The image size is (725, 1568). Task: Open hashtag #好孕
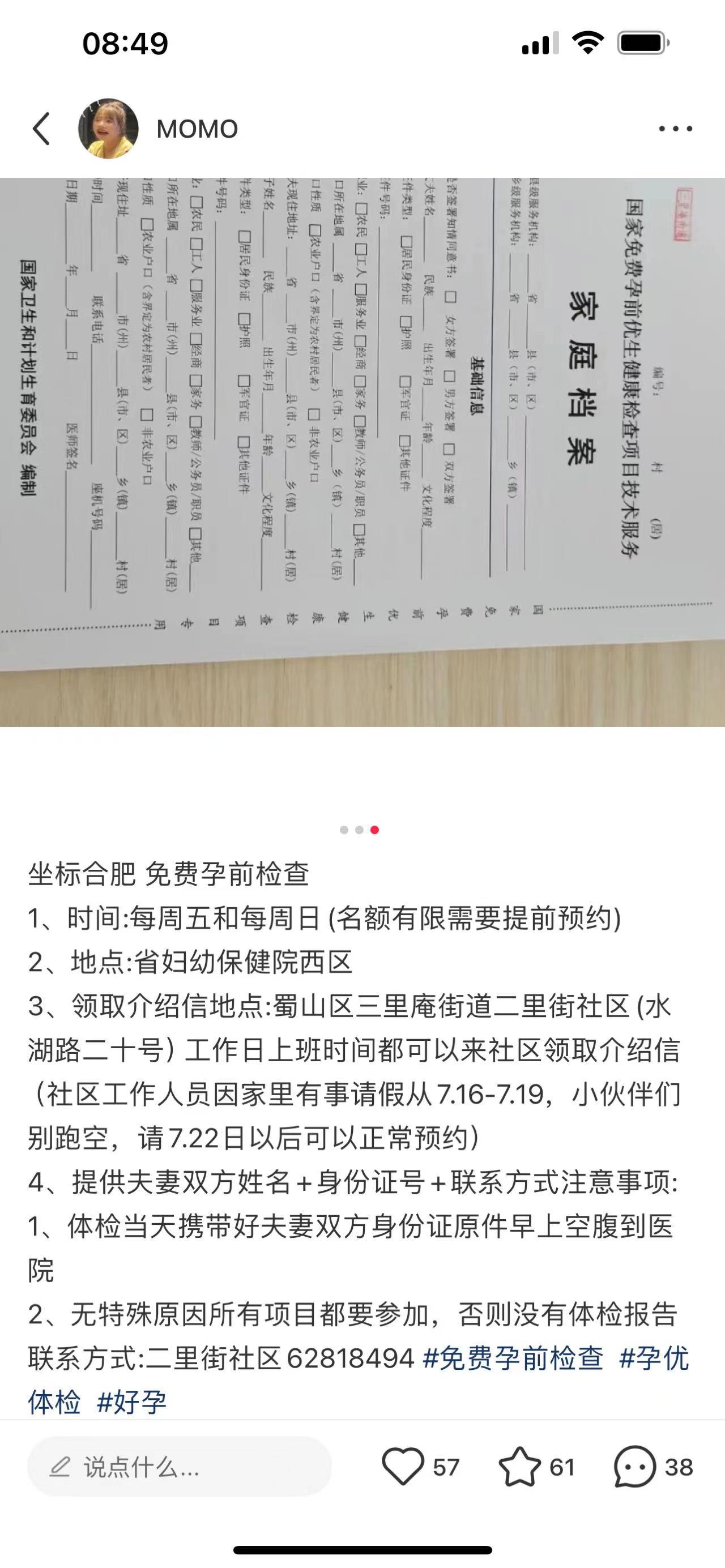[131, 1402]
